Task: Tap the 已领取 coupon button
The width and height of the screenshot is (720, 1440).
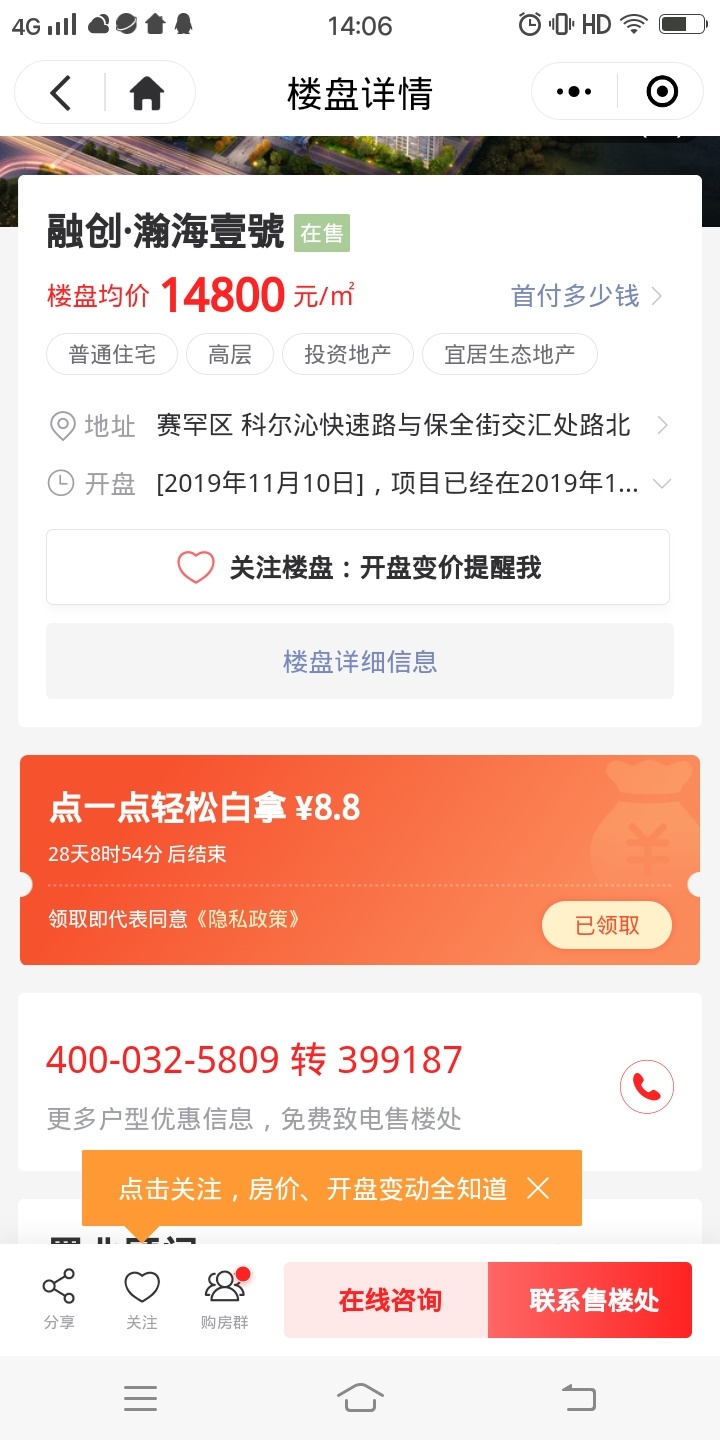Action: [x=606, y=925]
